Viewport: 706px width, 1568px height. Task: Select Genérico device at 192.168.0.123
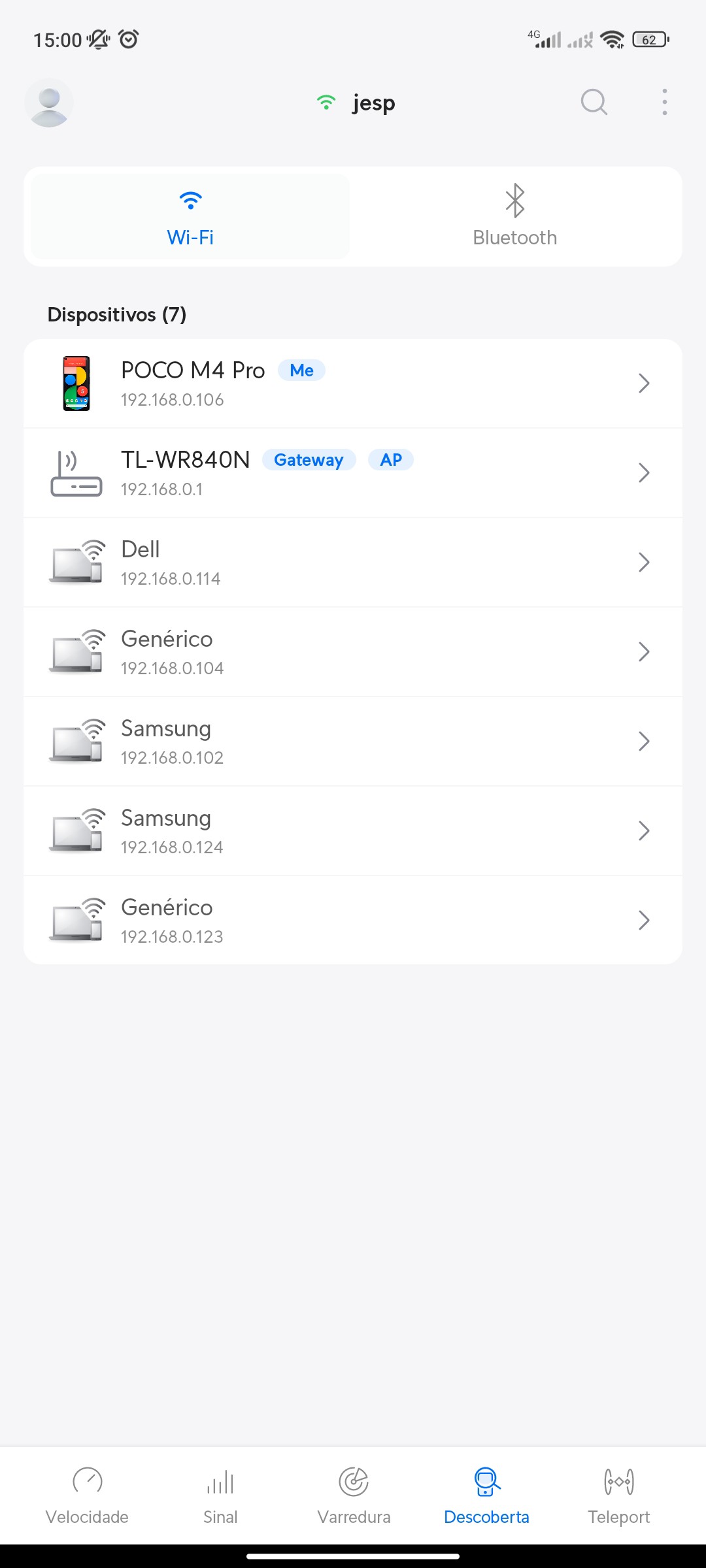click(x=353, y=921)
